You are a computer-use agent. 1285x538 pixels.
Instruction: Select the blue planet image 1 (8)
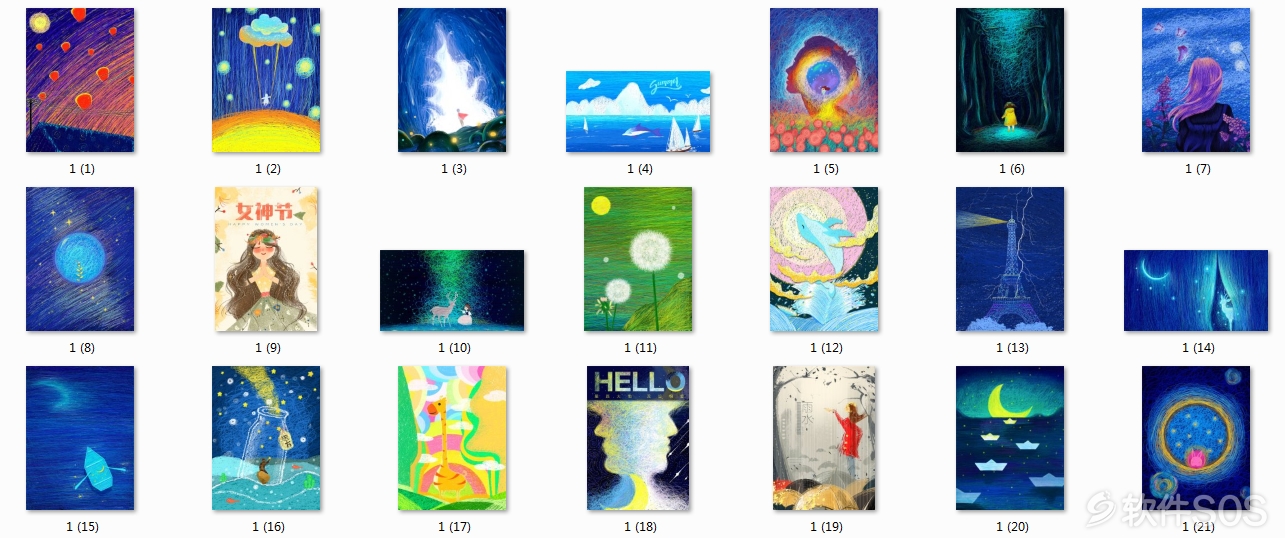[x=80, y=259]
